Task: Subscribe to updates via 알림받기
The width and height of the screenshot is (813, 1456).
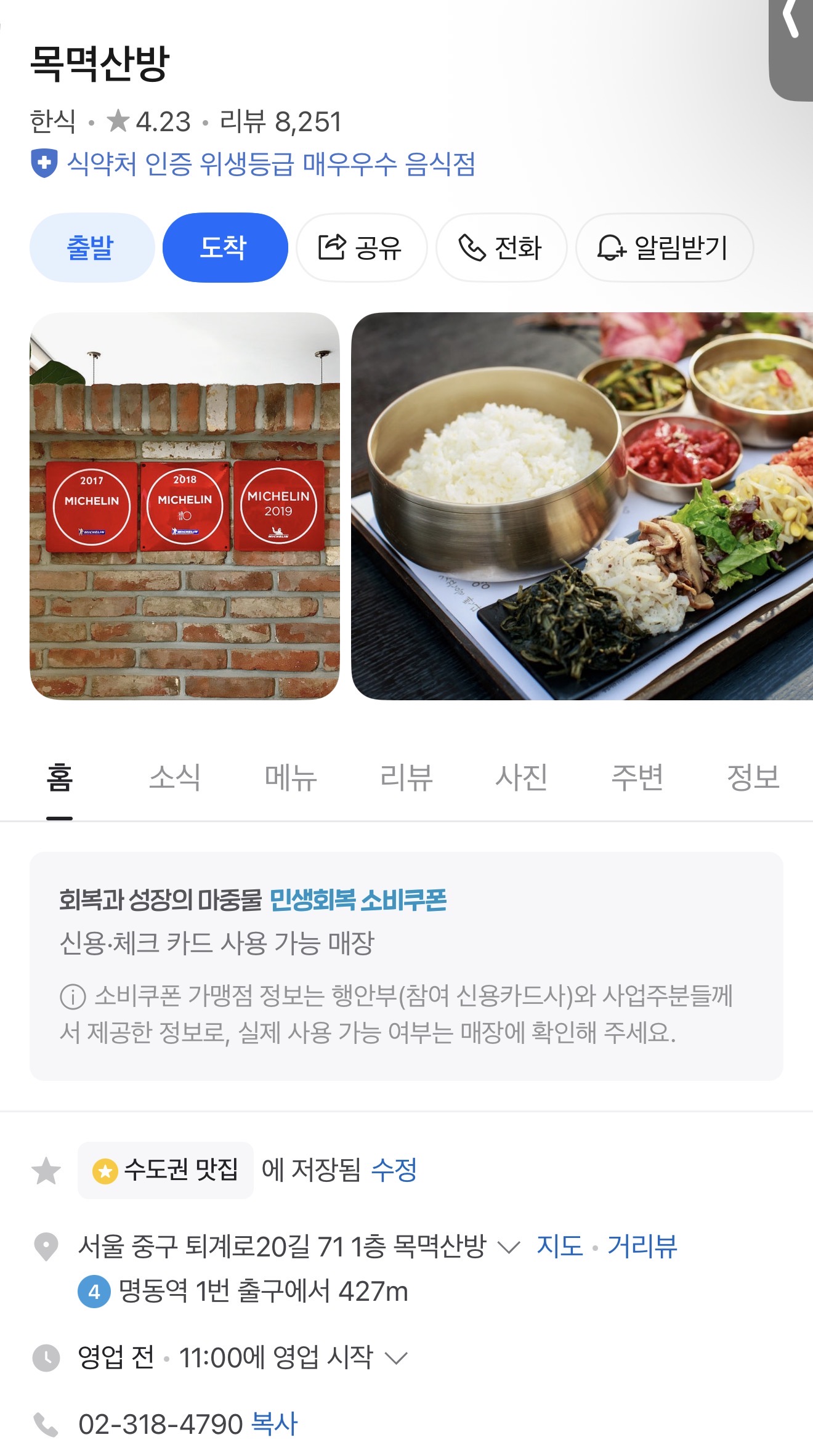Action: (x=665, y=248)
